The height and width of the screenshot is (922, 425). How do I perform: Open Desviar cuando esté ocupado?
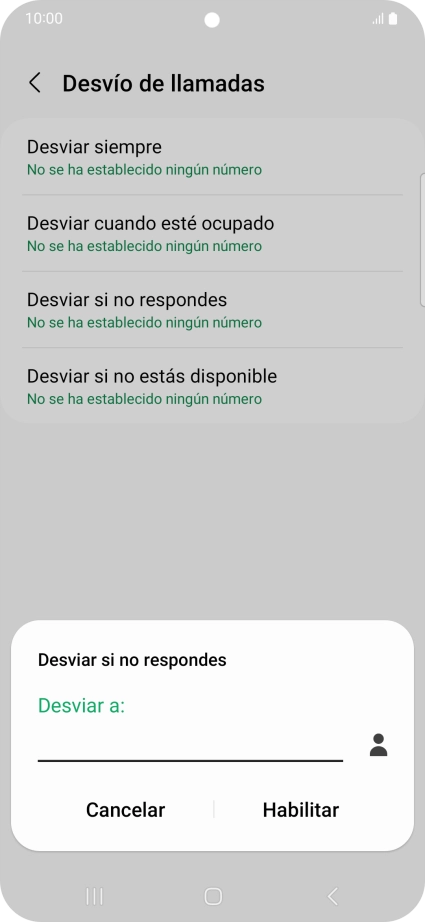[212, 233]
